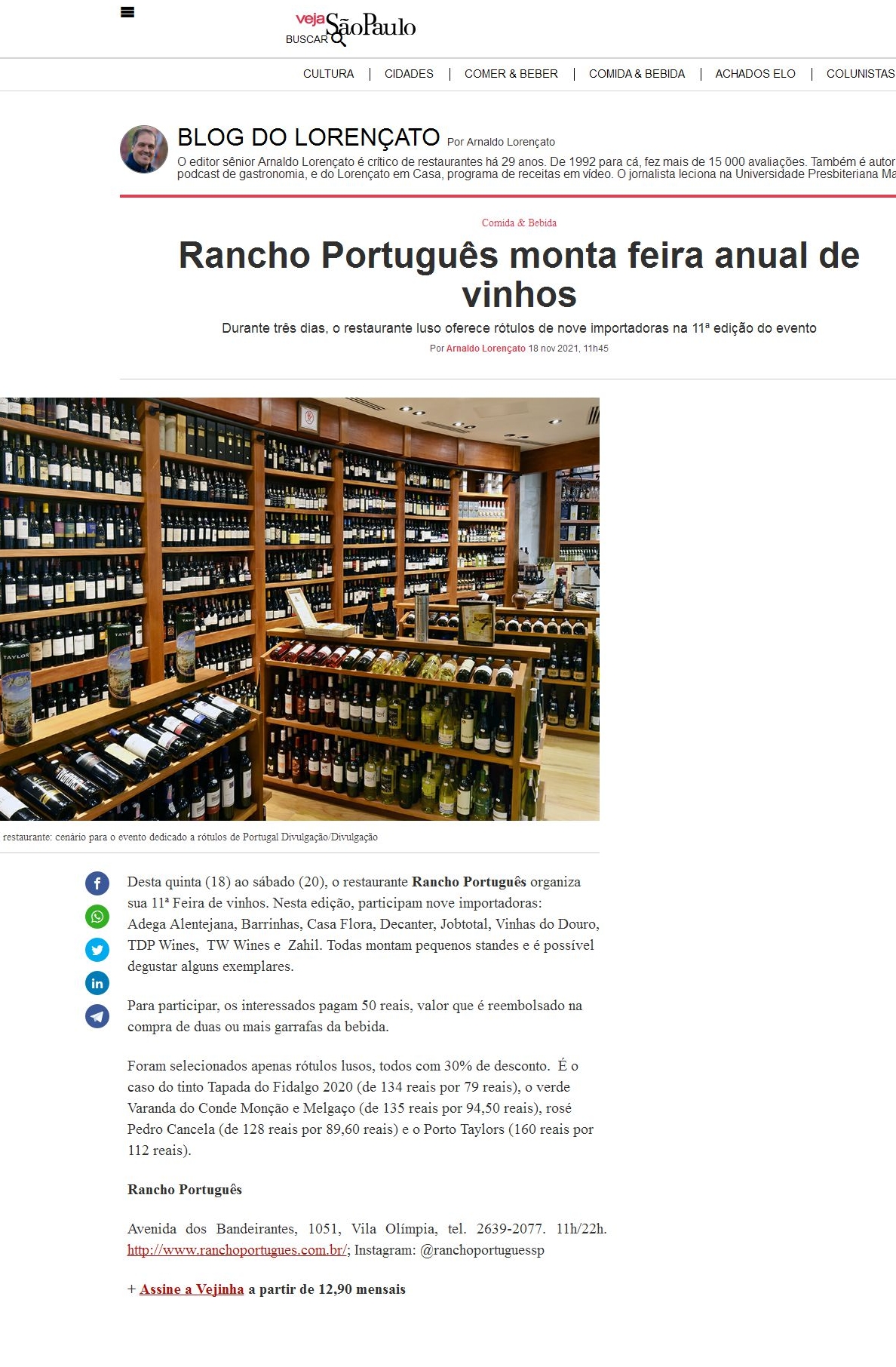
Task: Tap the Buscar search icon
Action: (x=339, y=39)
